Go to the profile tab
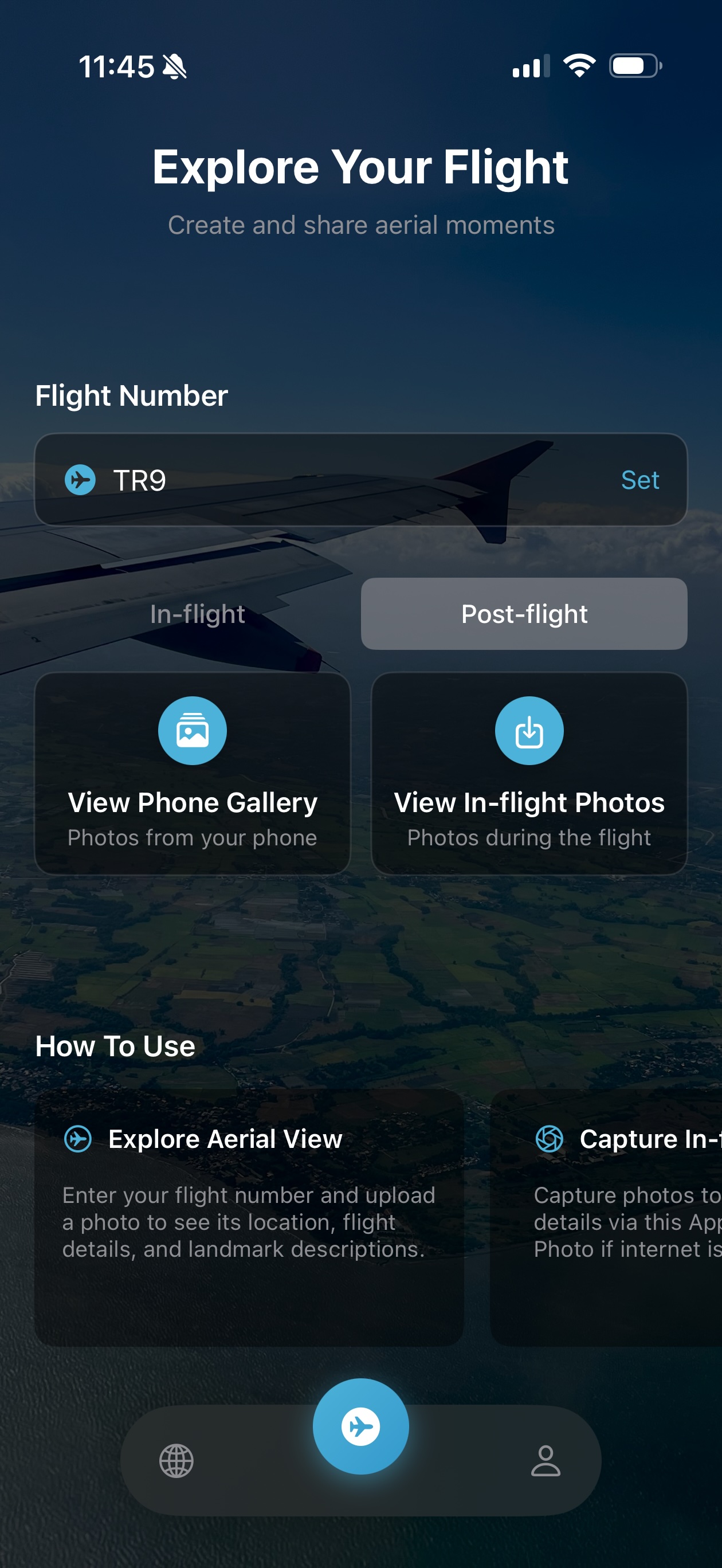The height and width of the screenshot is (1568, 722). (x=546, y=1461)
